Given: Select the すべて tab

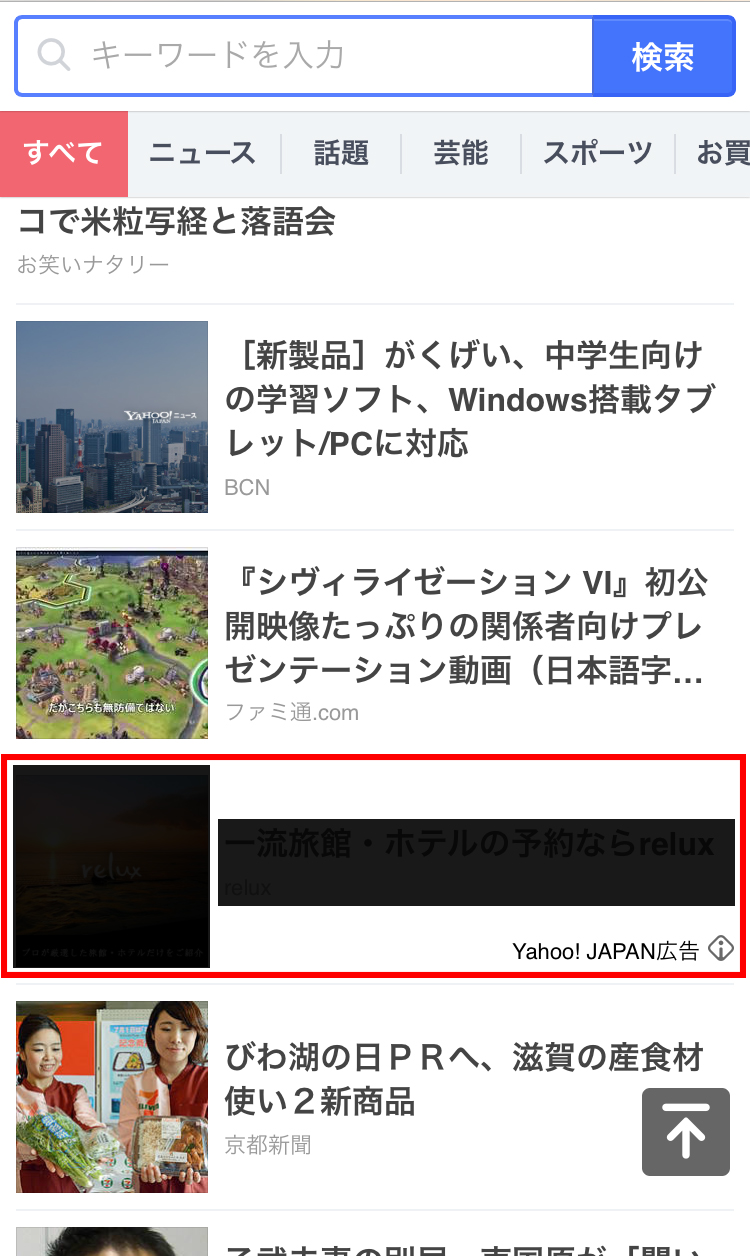Looking at the screenshot, I should coord(63,153).
